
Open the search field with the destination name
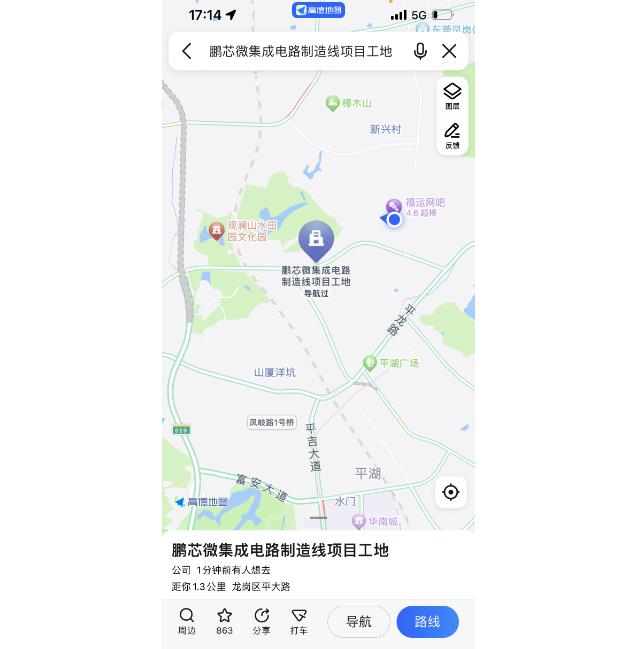point(300,51)
